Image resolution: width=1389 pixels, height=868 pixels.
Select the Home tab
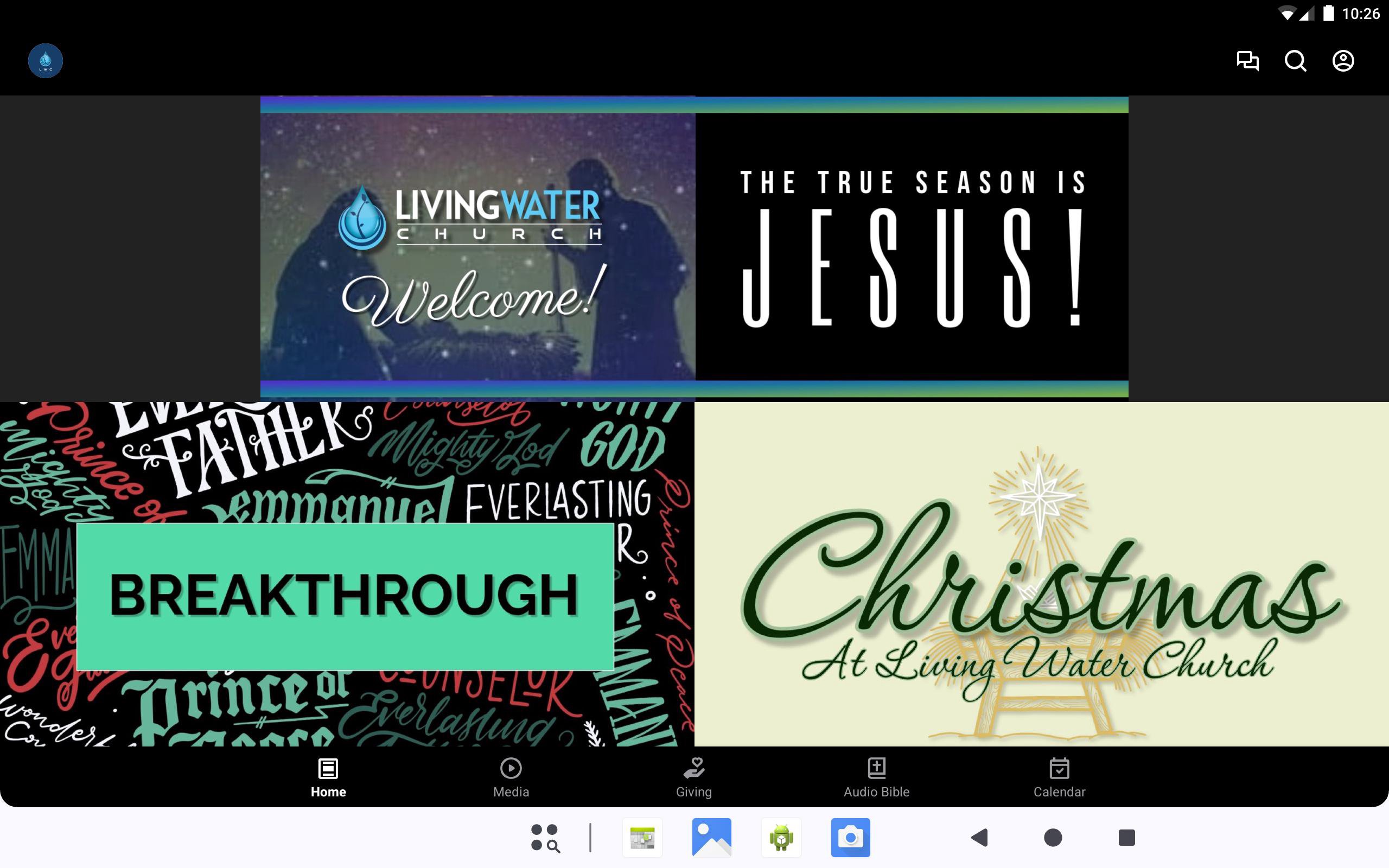[328, 777]
